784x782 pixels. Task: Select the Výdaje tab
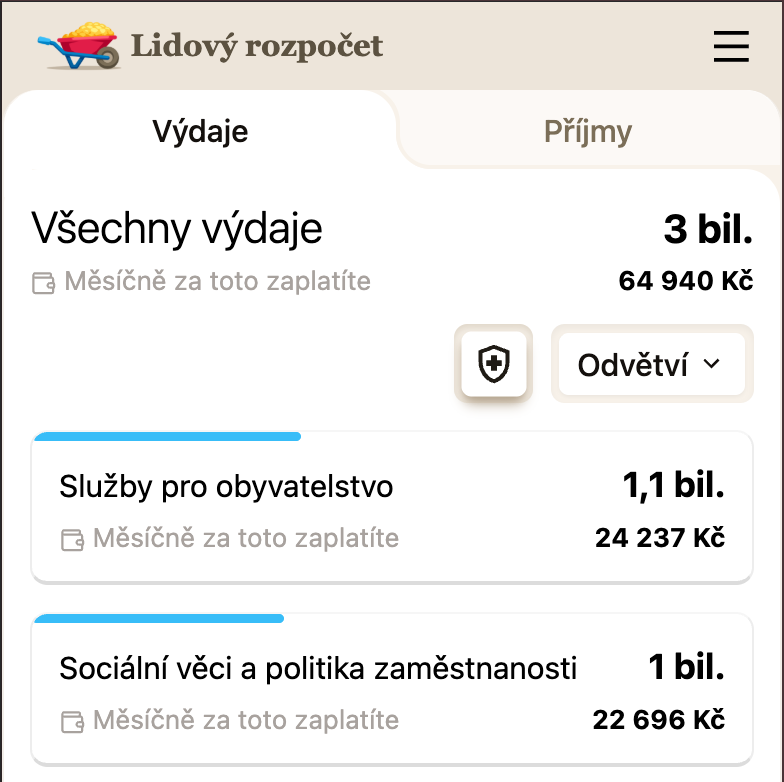(x=200, y=132)
